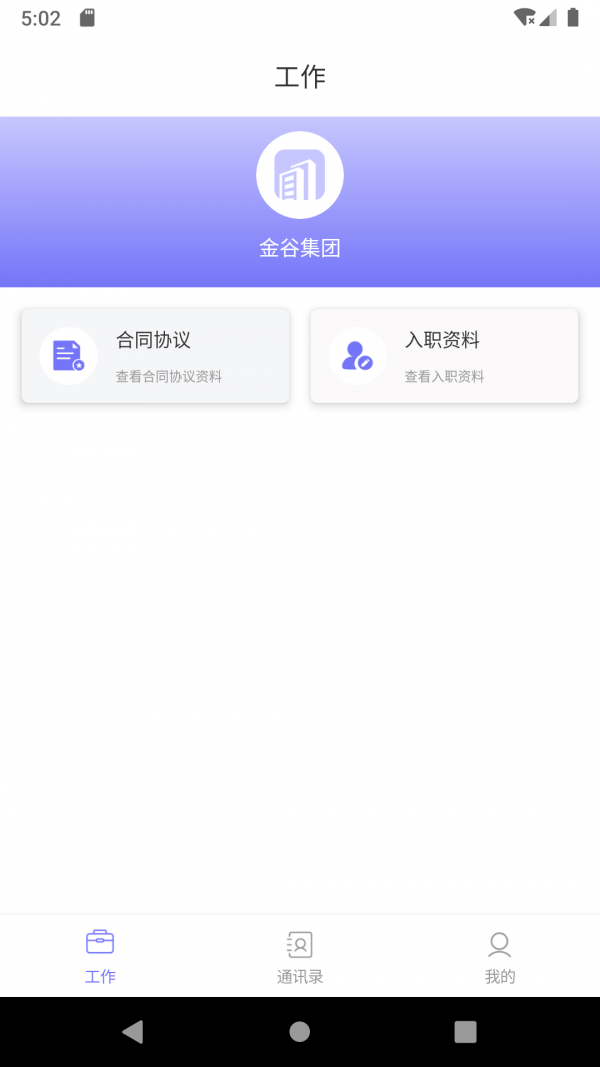The image size is (600, 1067).
Task: Open the 合同协议 card
Action: [156, 356]
